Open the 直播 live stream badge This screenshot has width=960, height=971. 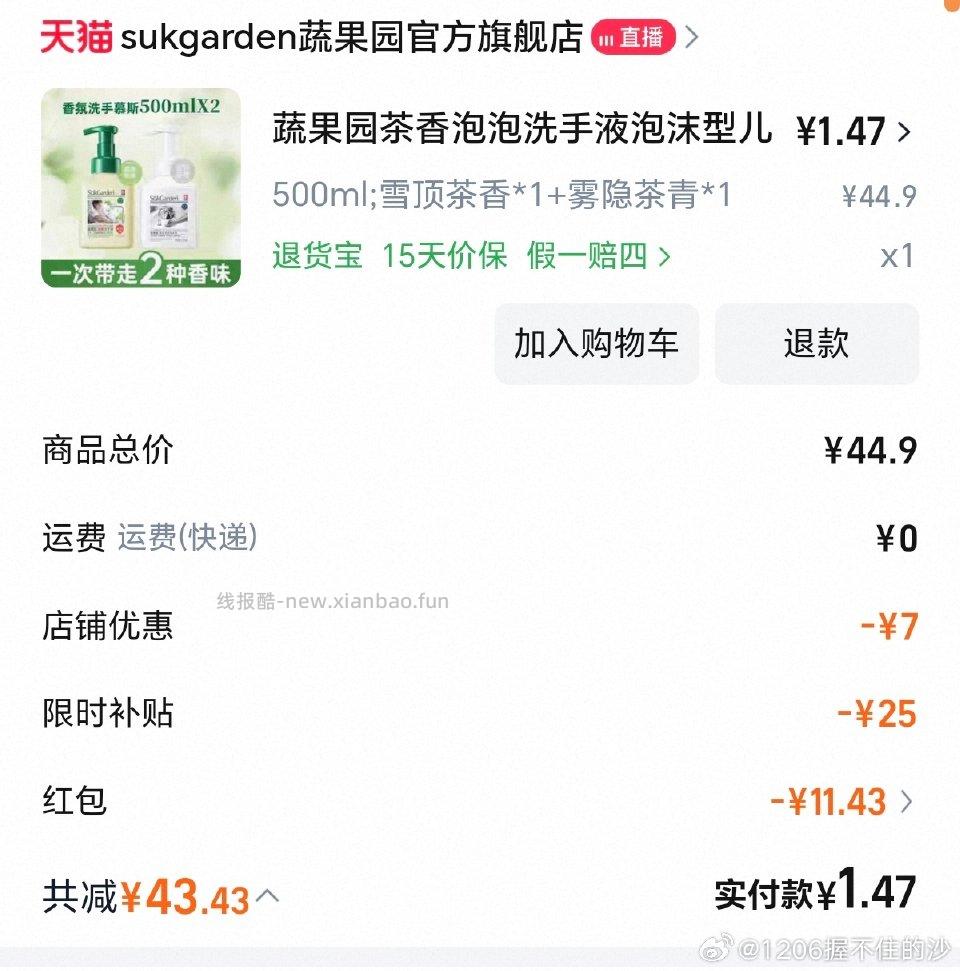630,34
